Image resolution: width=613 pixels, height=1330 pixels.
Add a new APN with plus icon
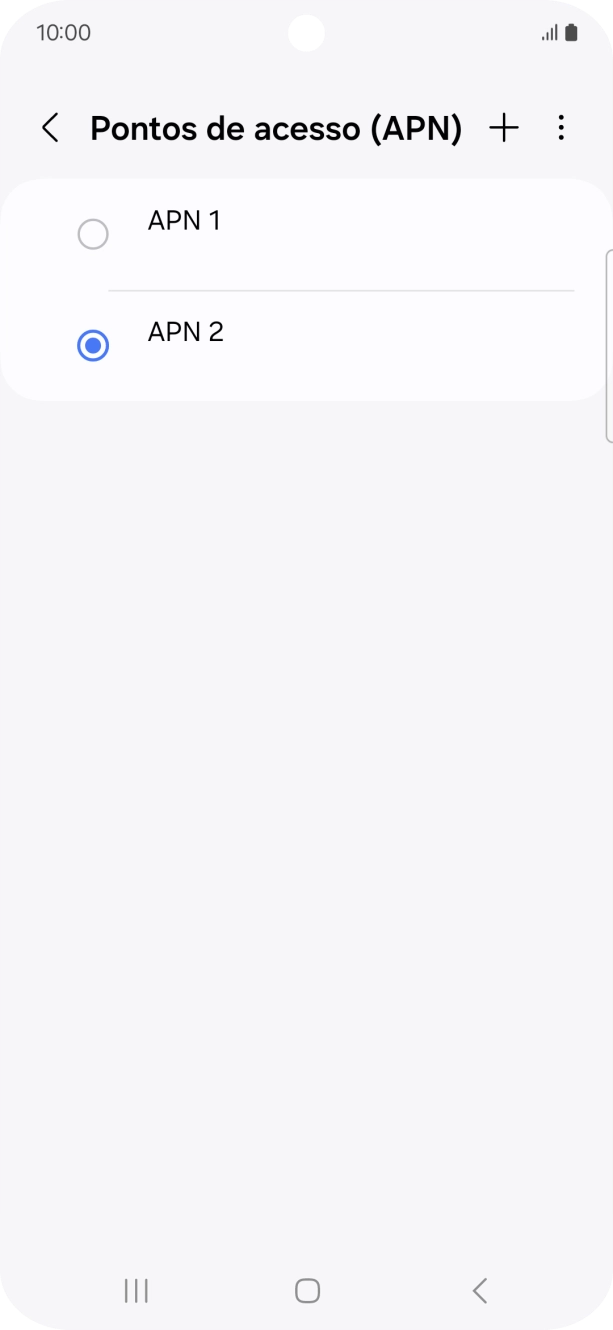[x=504, y=128]
